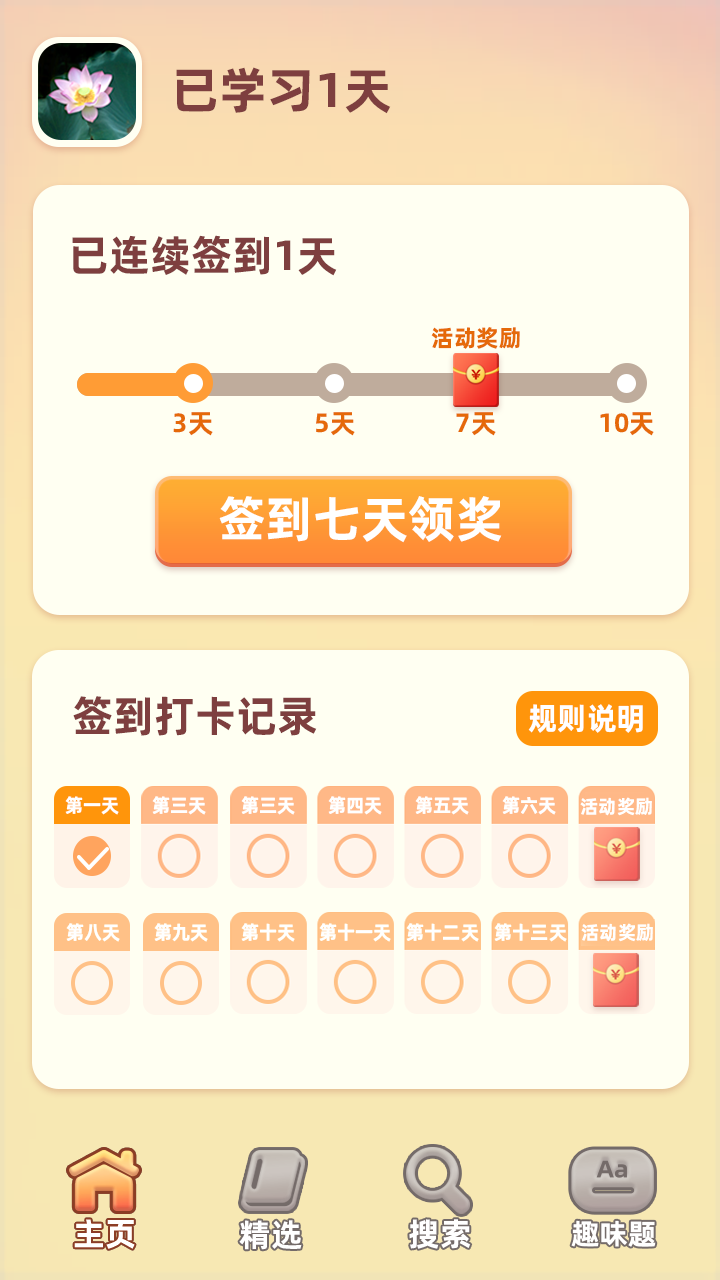Select the 趣味题 tab
This screenshot has height=1280, width=720.
coord(613,1198)
